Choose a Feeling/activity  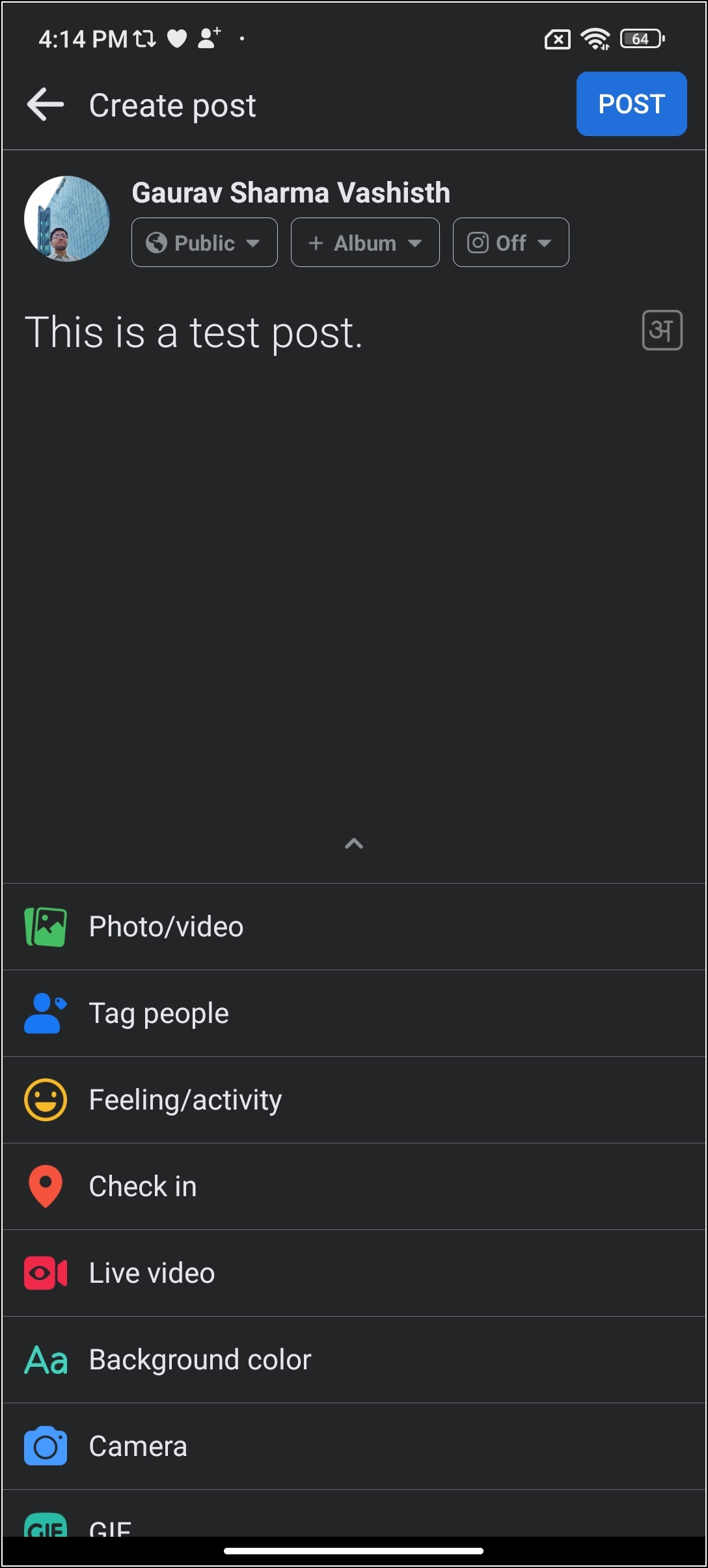[185, 1099]
